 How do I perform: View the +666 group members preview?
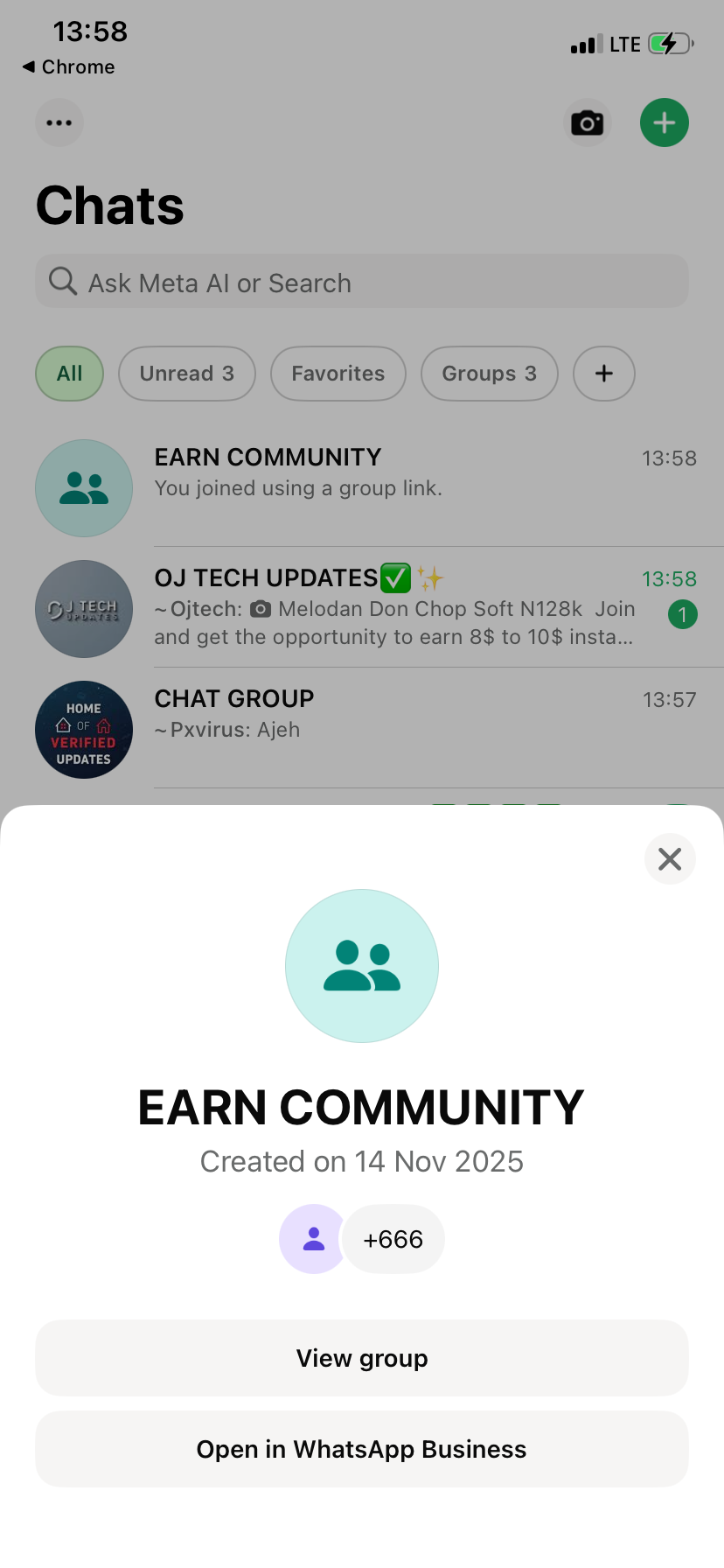tap(393, 1239)
